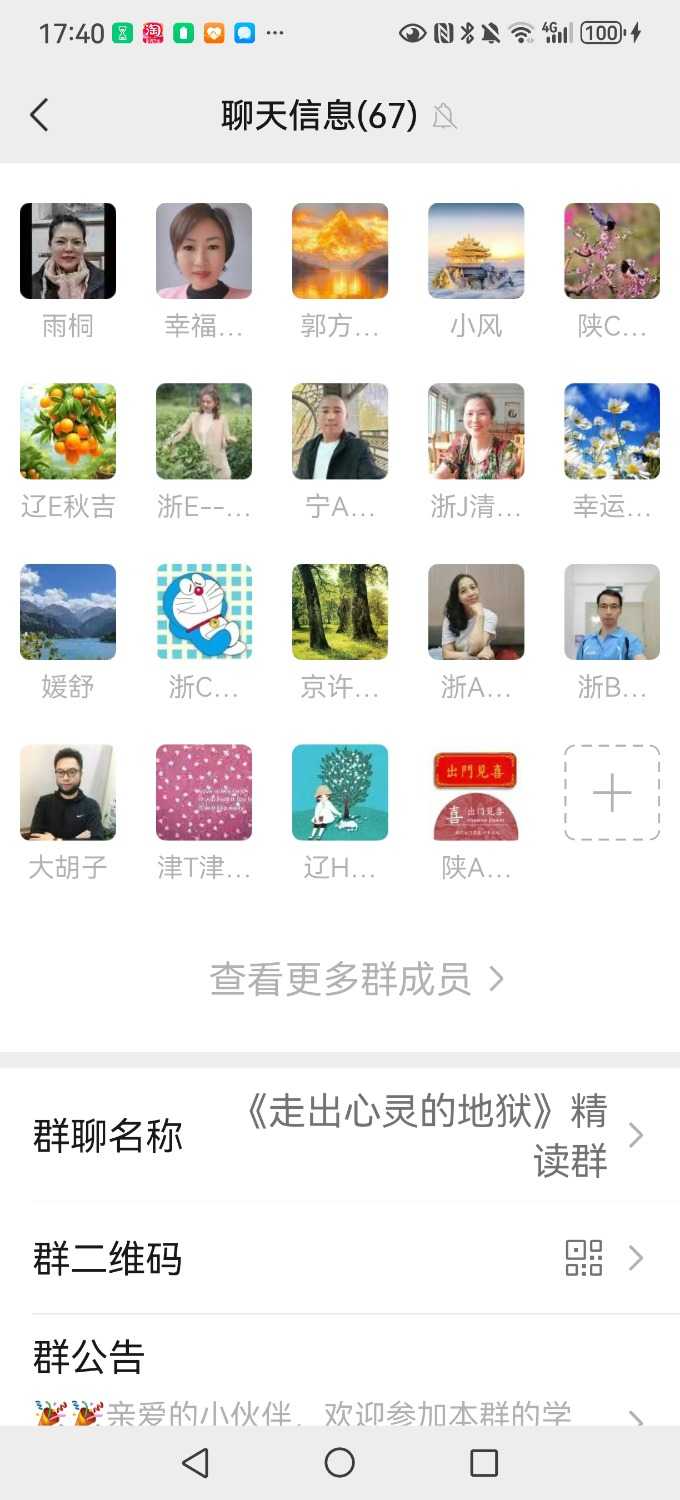Open member 小风's profile

(x=476, y=251)
